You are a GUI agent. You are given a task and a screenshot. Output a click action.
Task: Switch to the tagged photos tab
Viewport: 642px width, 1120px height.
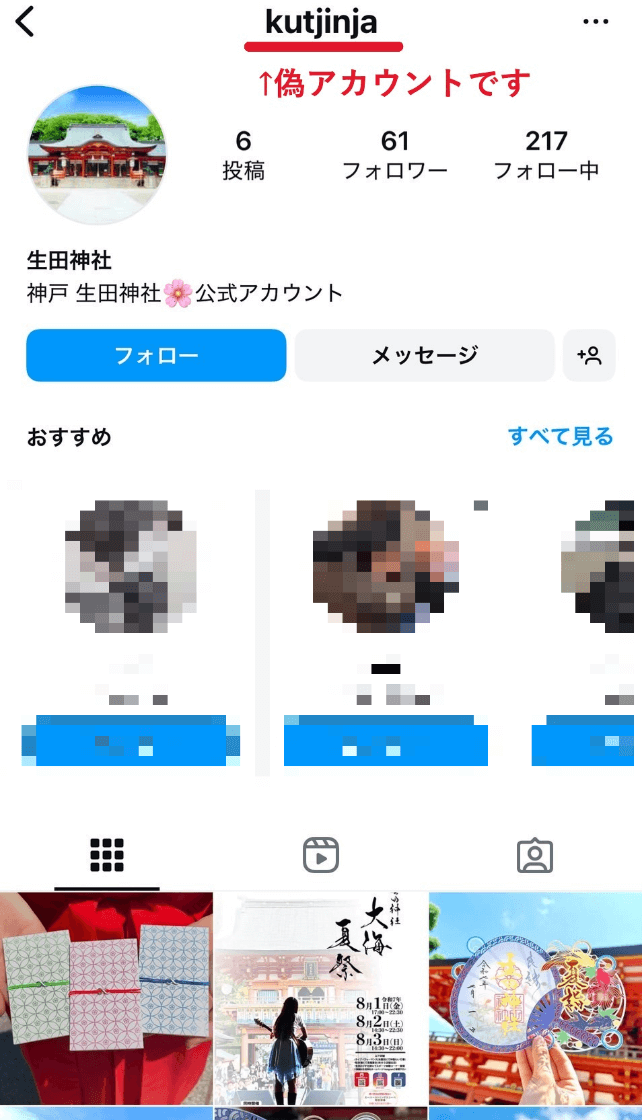coord(535,855)
